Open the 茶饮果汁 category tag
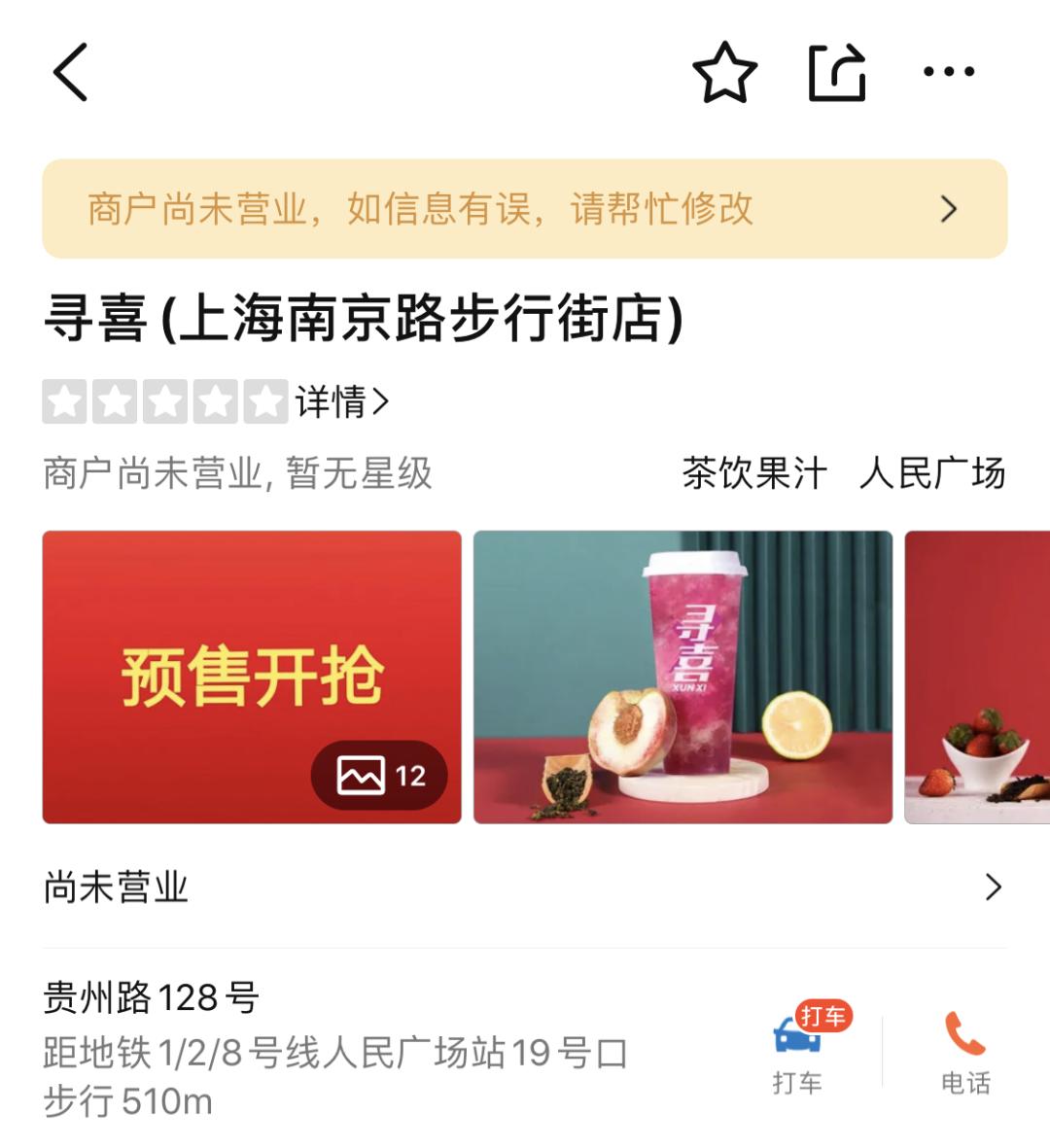Screen dimensions: 1050x1148 (754, 473)
